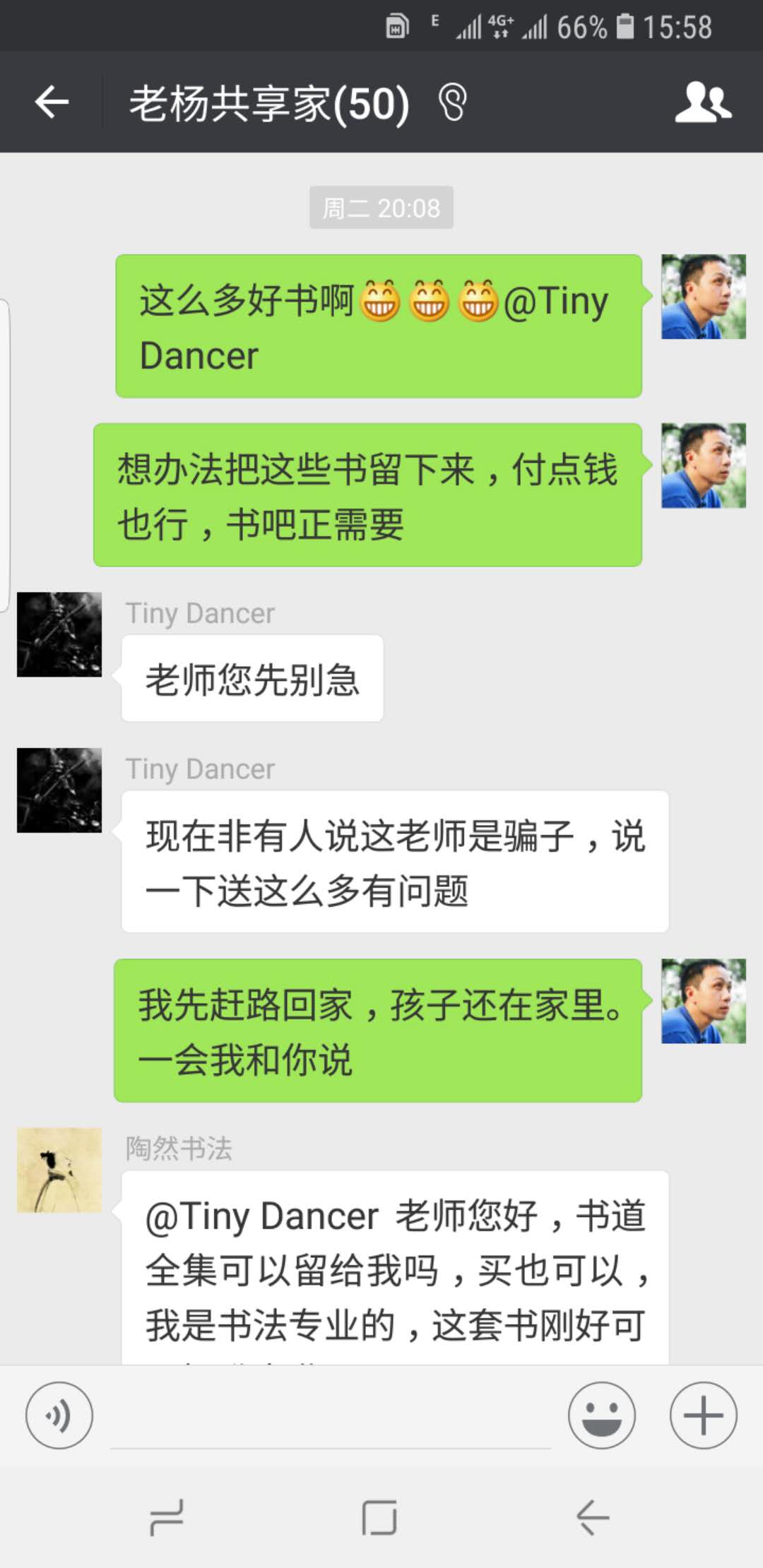Open the emoji sticker picker
The image size is (763, 1568).
601,1415
